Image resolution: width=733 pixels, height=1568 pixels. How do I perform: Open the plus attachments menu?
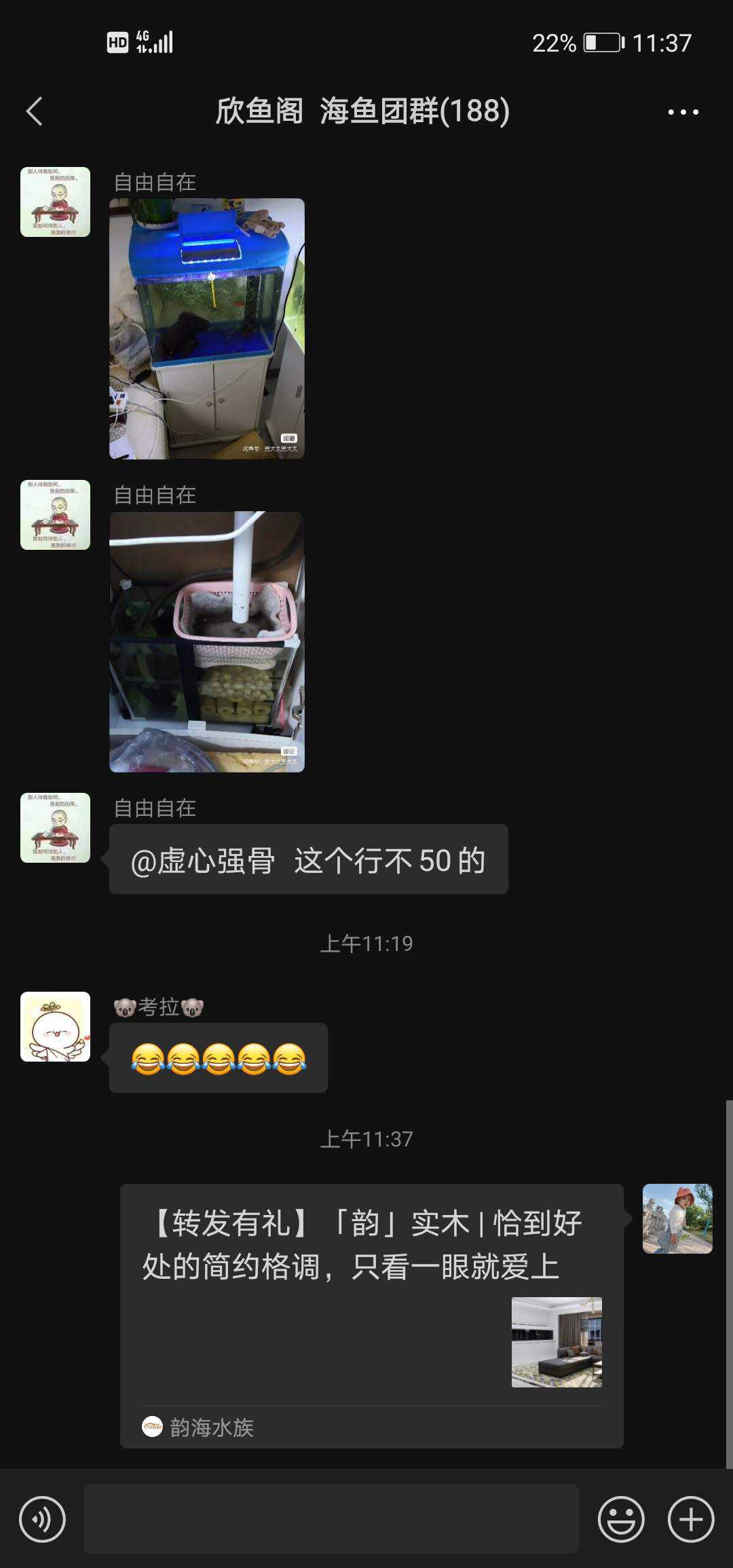point(691,1519)
